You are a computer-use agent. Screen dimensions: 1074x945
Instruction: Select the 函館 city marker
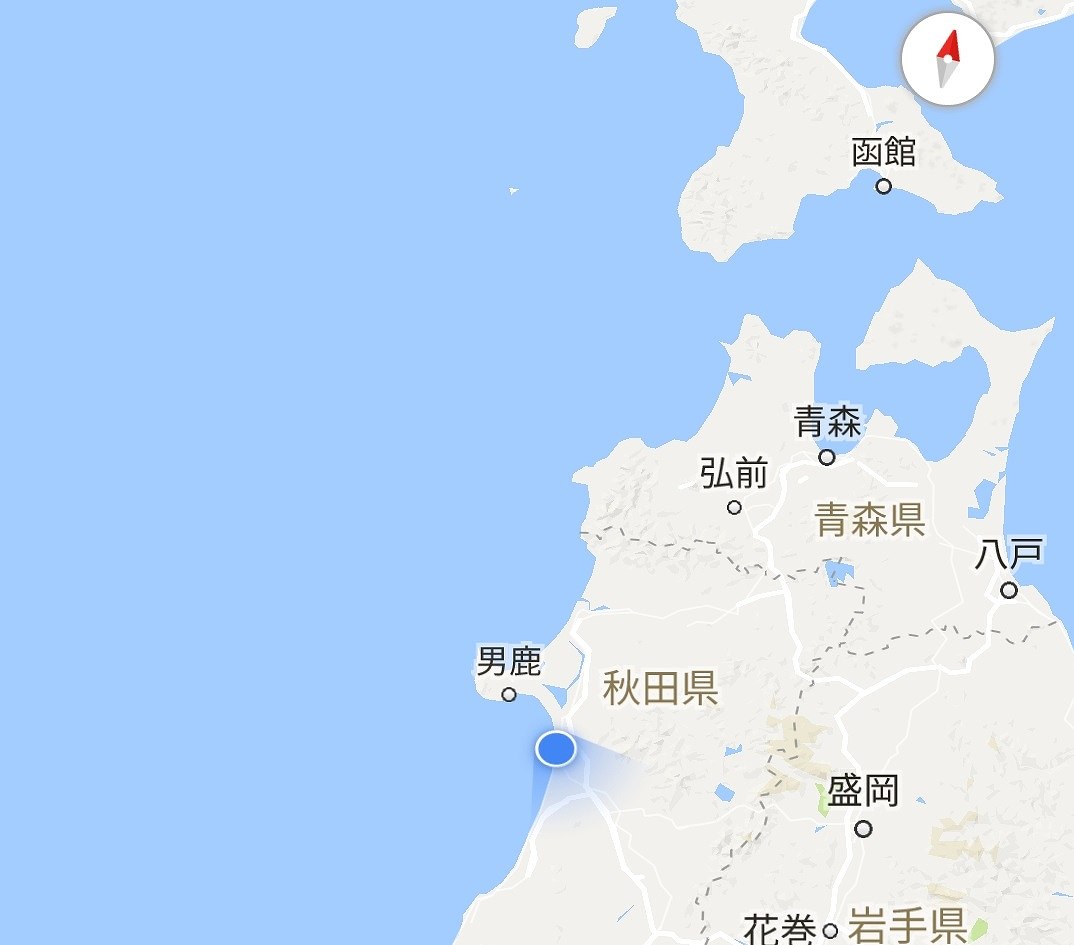(x=883, y=186)
